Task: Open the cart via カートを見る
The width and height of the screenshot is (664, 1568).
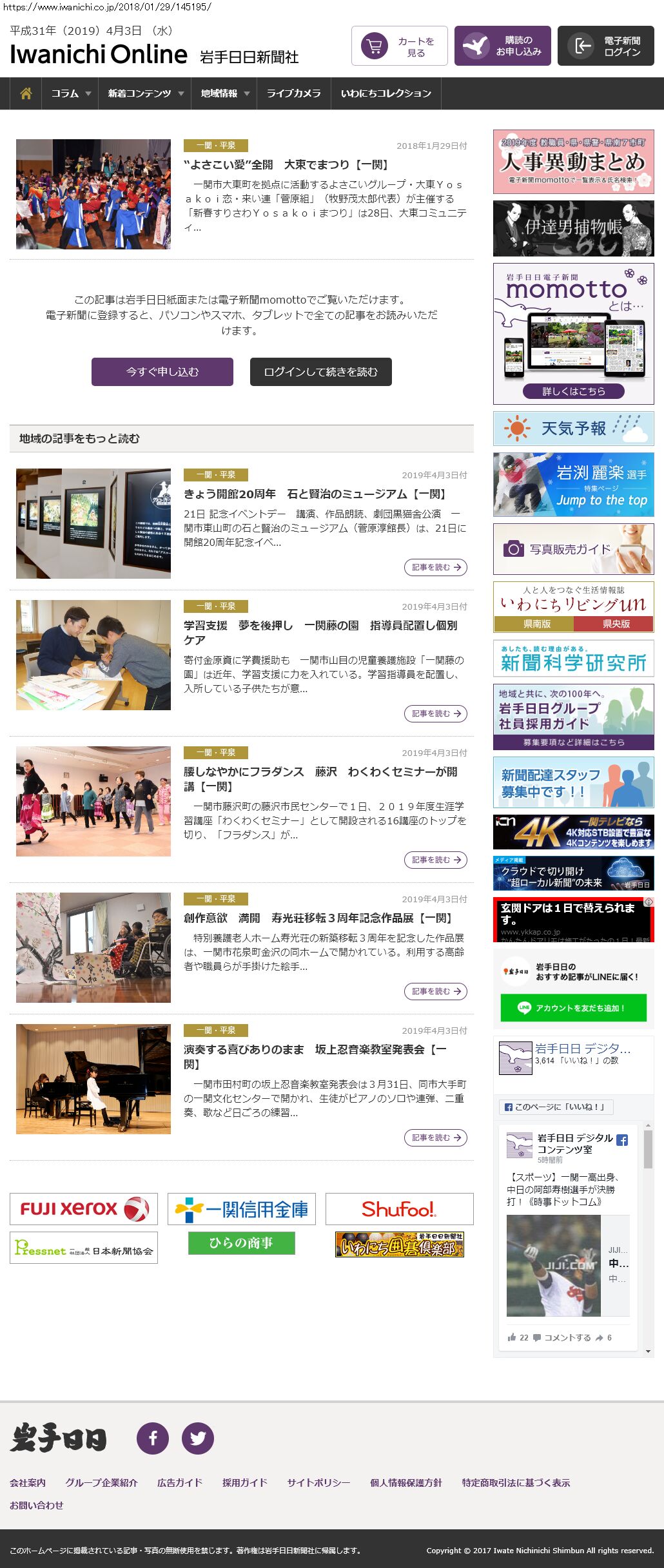Action: pyautogui.click(x=400, y=46)
